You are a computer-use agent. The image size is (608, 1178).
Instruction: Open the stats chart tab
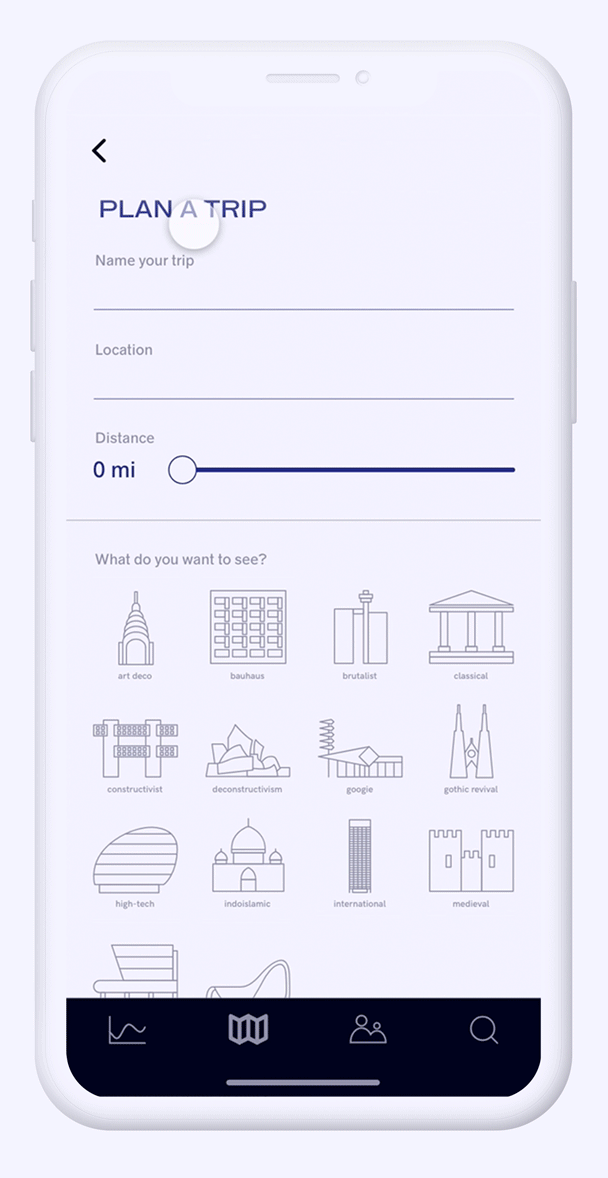point(127,1030)
